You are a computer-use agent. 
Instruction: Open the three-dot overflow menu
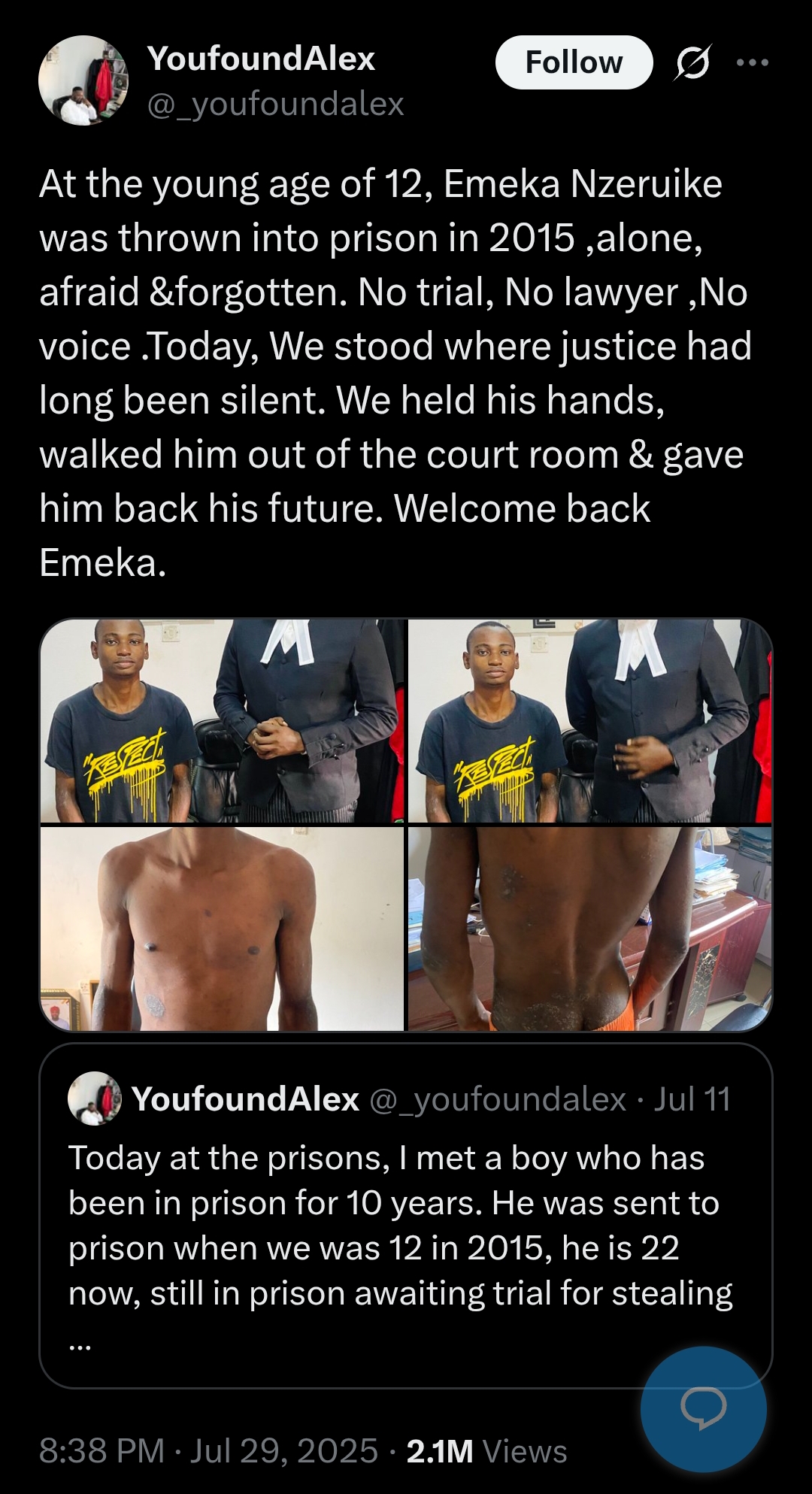coord(753,62)
